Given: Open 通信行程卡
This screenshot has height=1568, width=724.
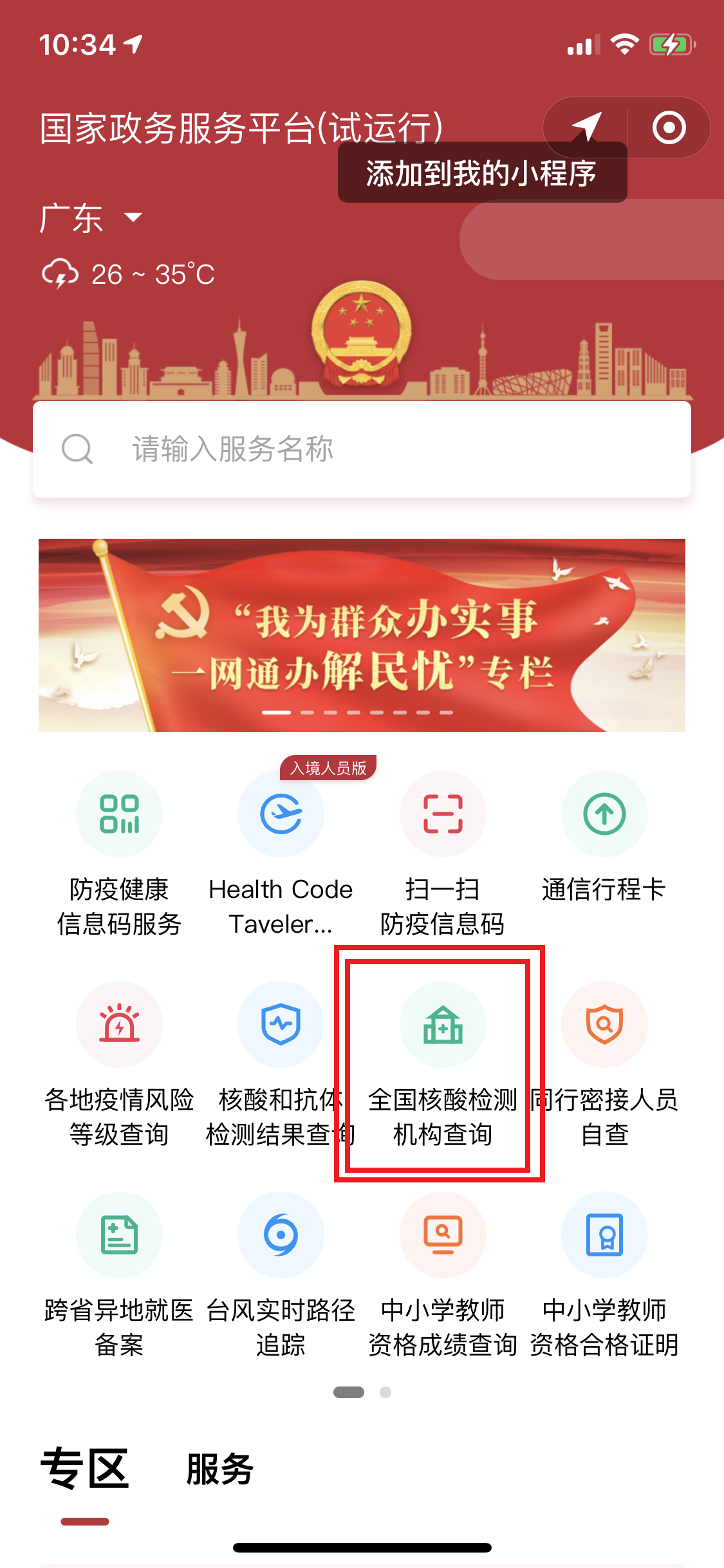Looking at the screenshot, I should (x=604, y=837).
